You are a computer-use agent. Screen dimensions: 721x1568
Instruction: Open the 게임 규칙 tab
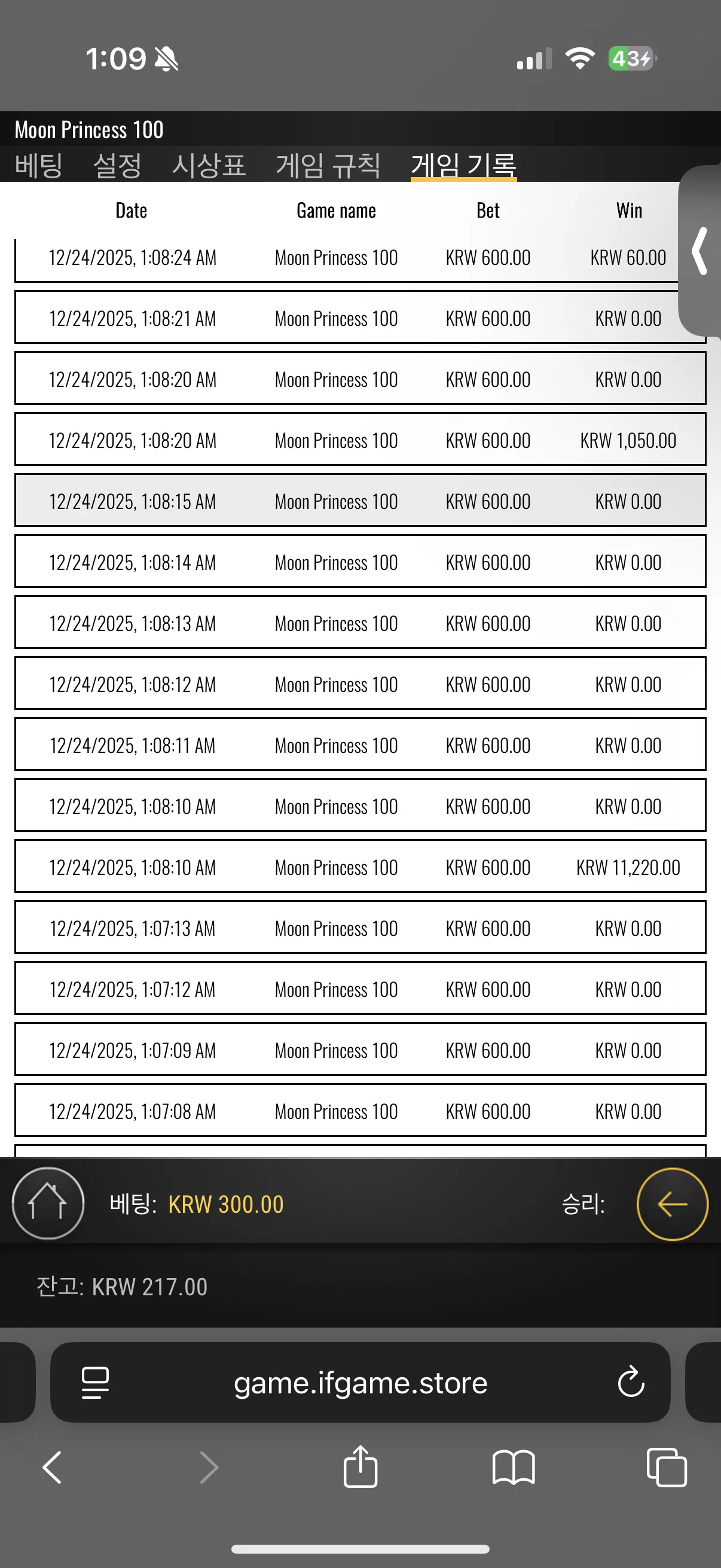coord(329,165)
